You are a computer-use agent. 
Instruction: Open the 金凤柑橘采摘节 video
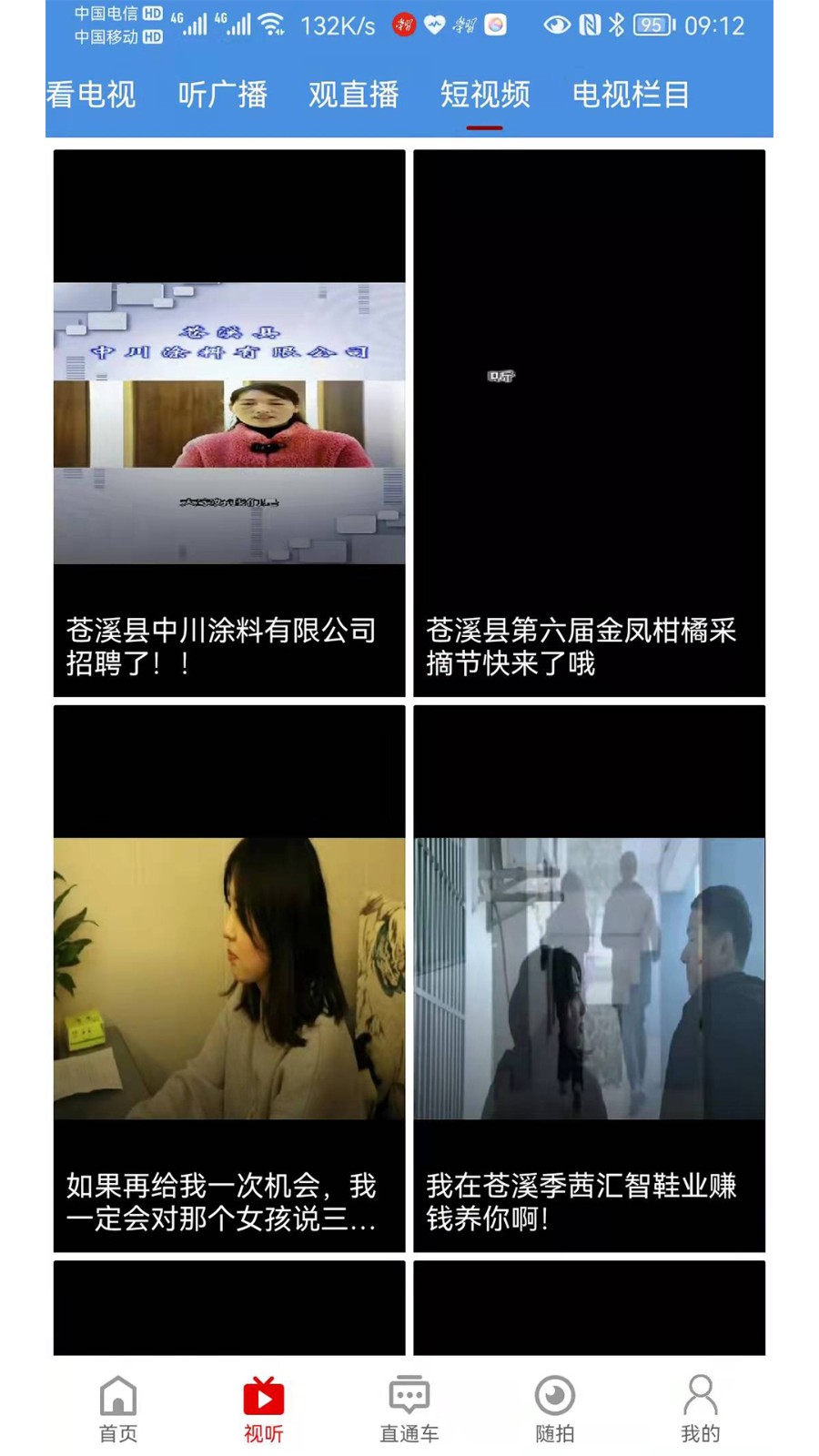589,423
